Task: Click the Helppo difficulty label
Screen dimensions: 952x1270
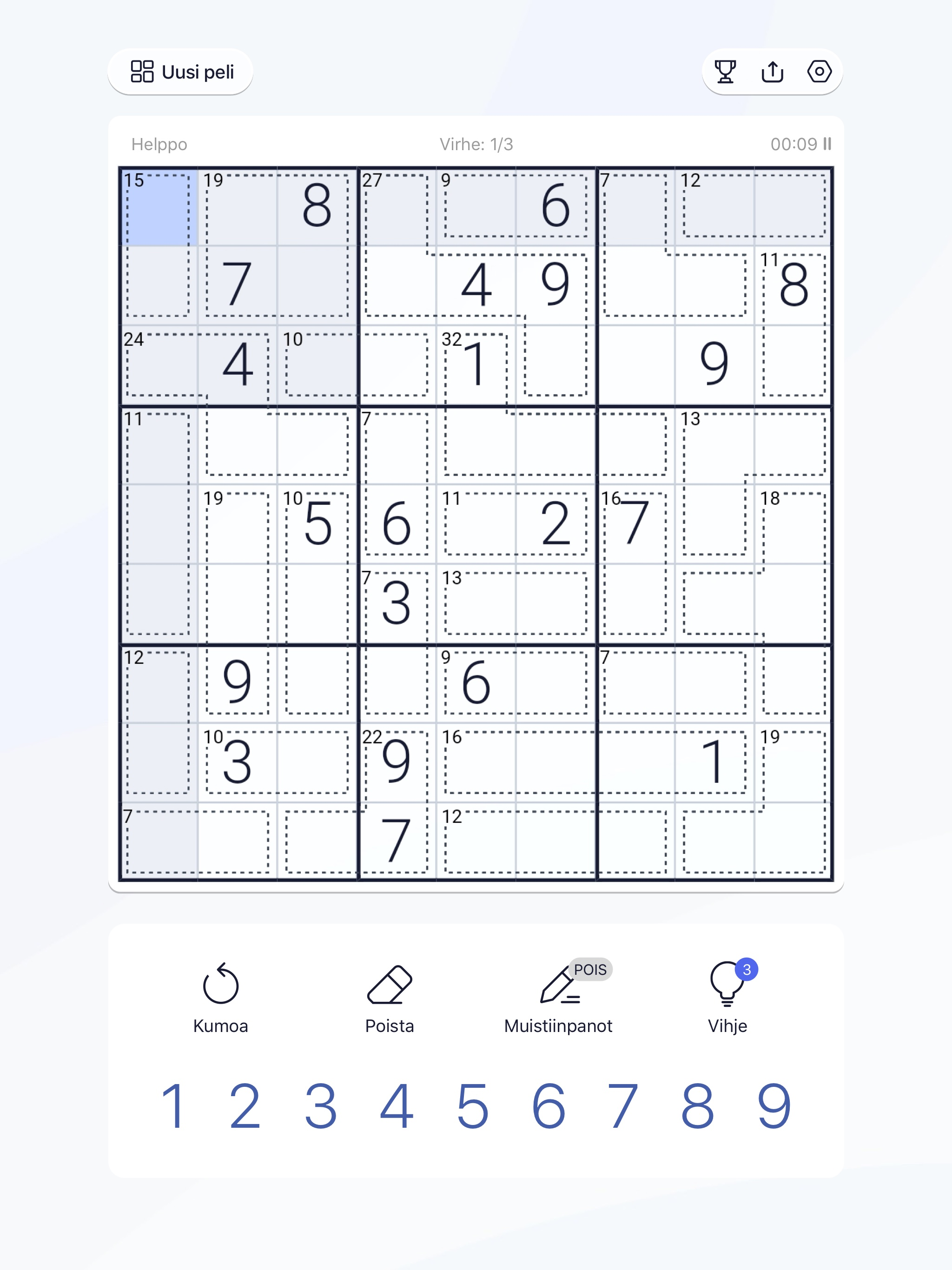Action: [159, 144]
